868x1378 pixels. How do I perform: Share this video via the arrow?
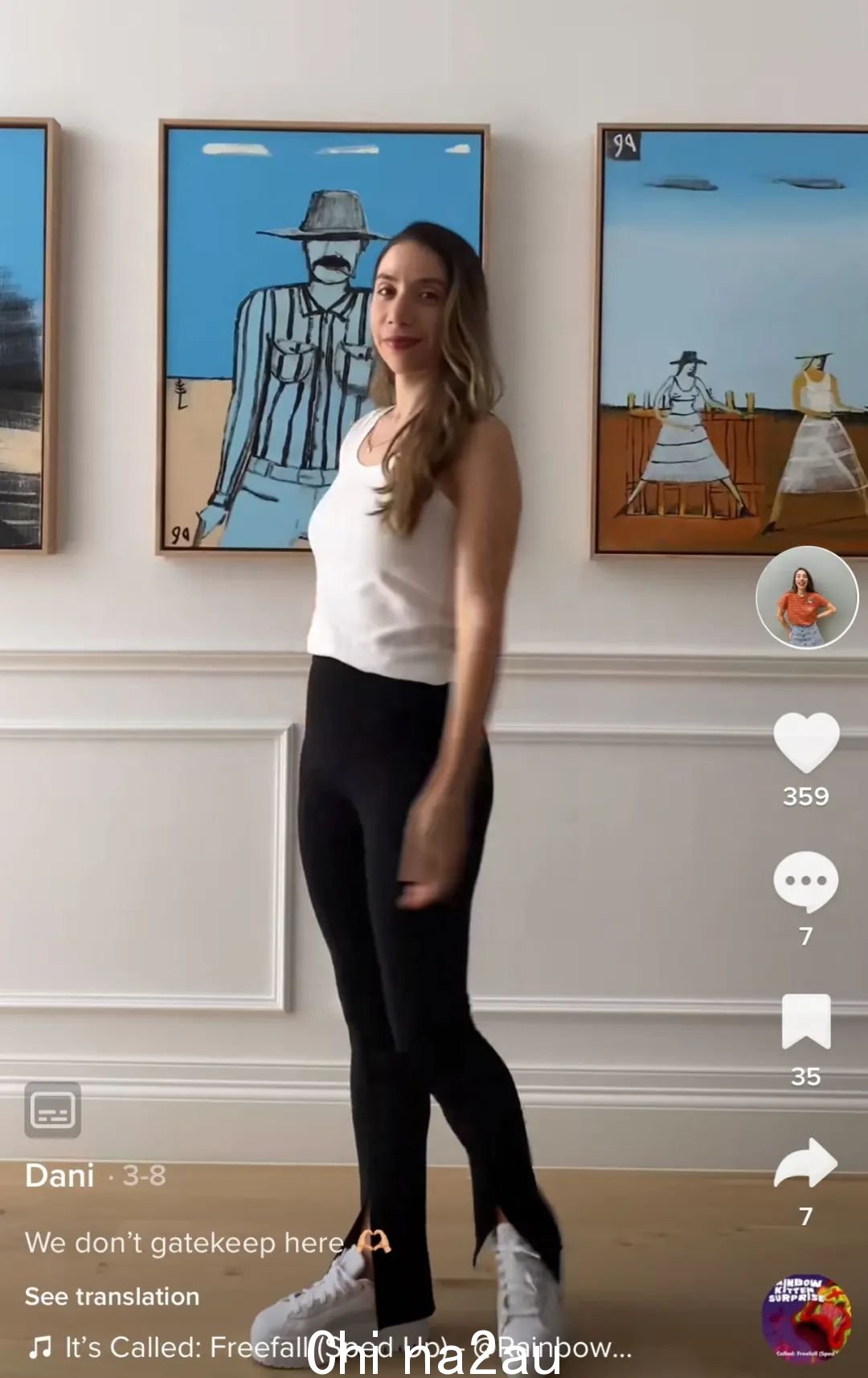click(x=805, y=1163)
